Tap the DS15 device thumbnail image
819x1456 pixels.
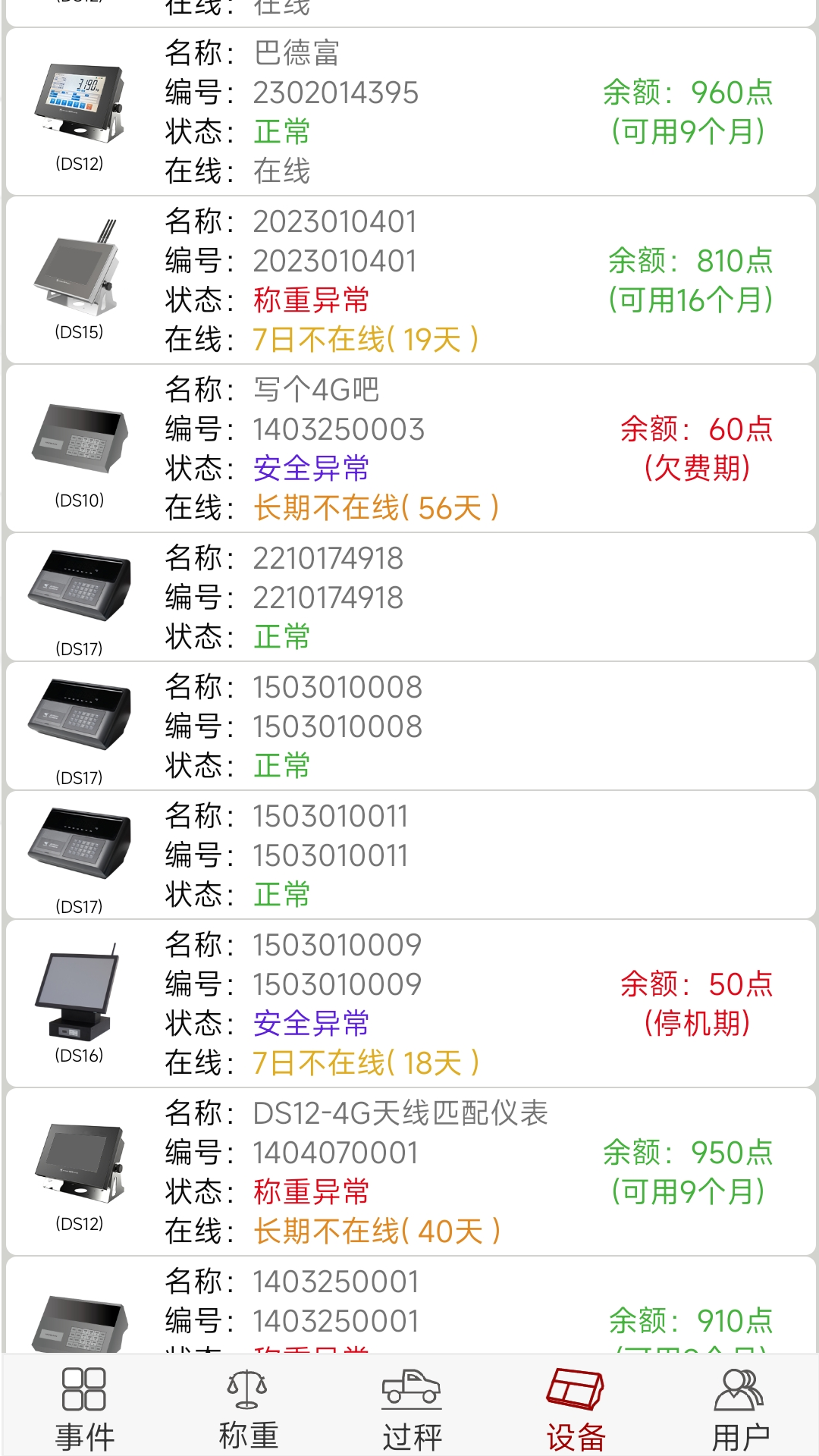pos(76,269)
